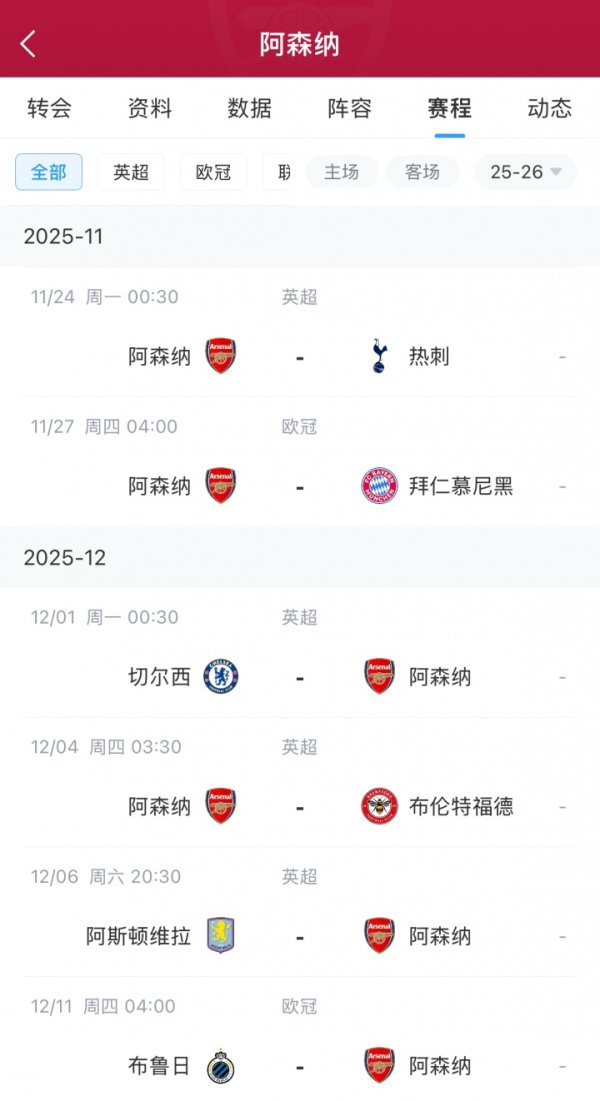Screen dimensions: 600x1101
Task: Switch to the 转会 tab
Action: [49, 108]
